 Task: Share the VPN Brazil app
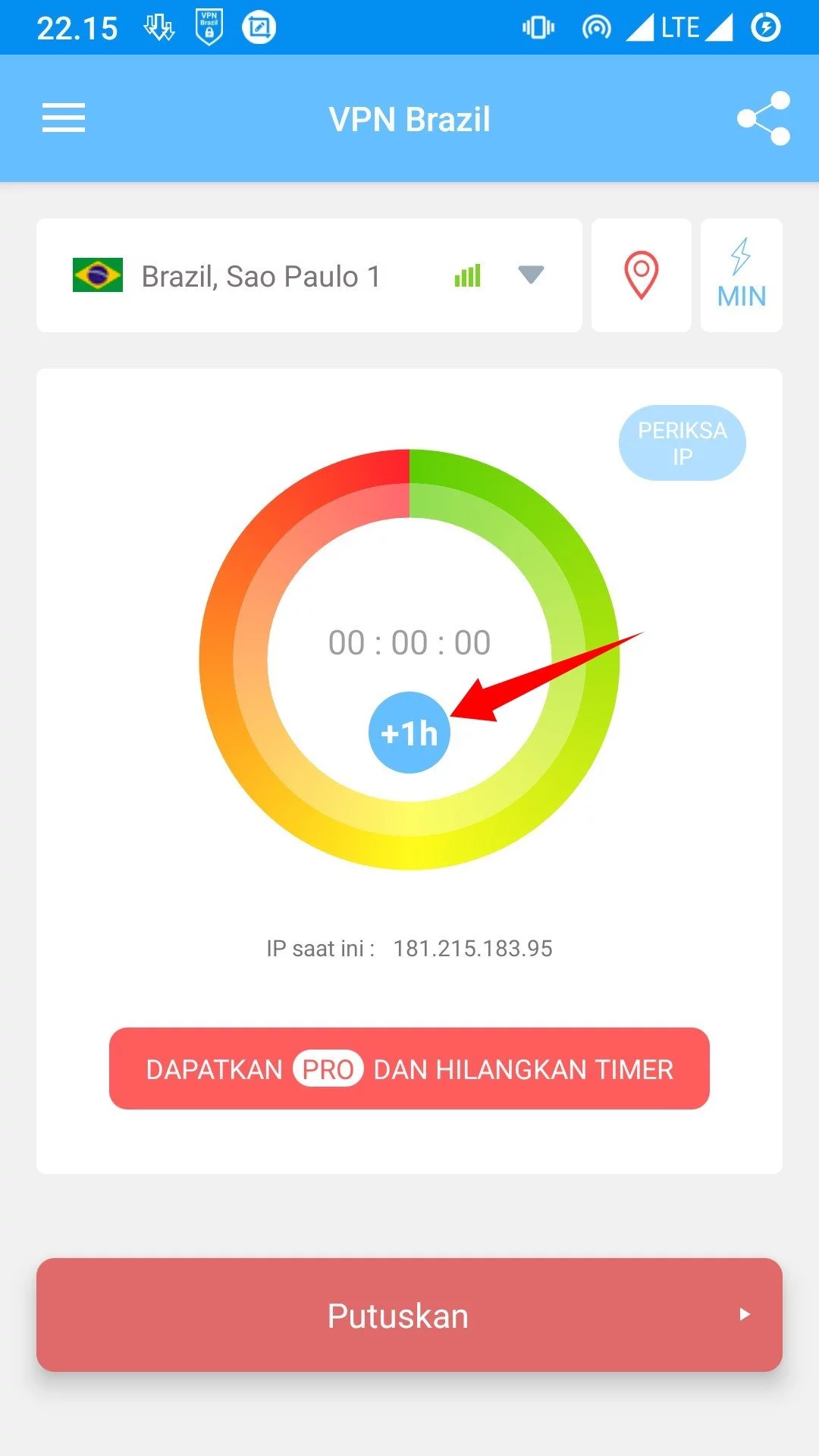click(766, 118)
